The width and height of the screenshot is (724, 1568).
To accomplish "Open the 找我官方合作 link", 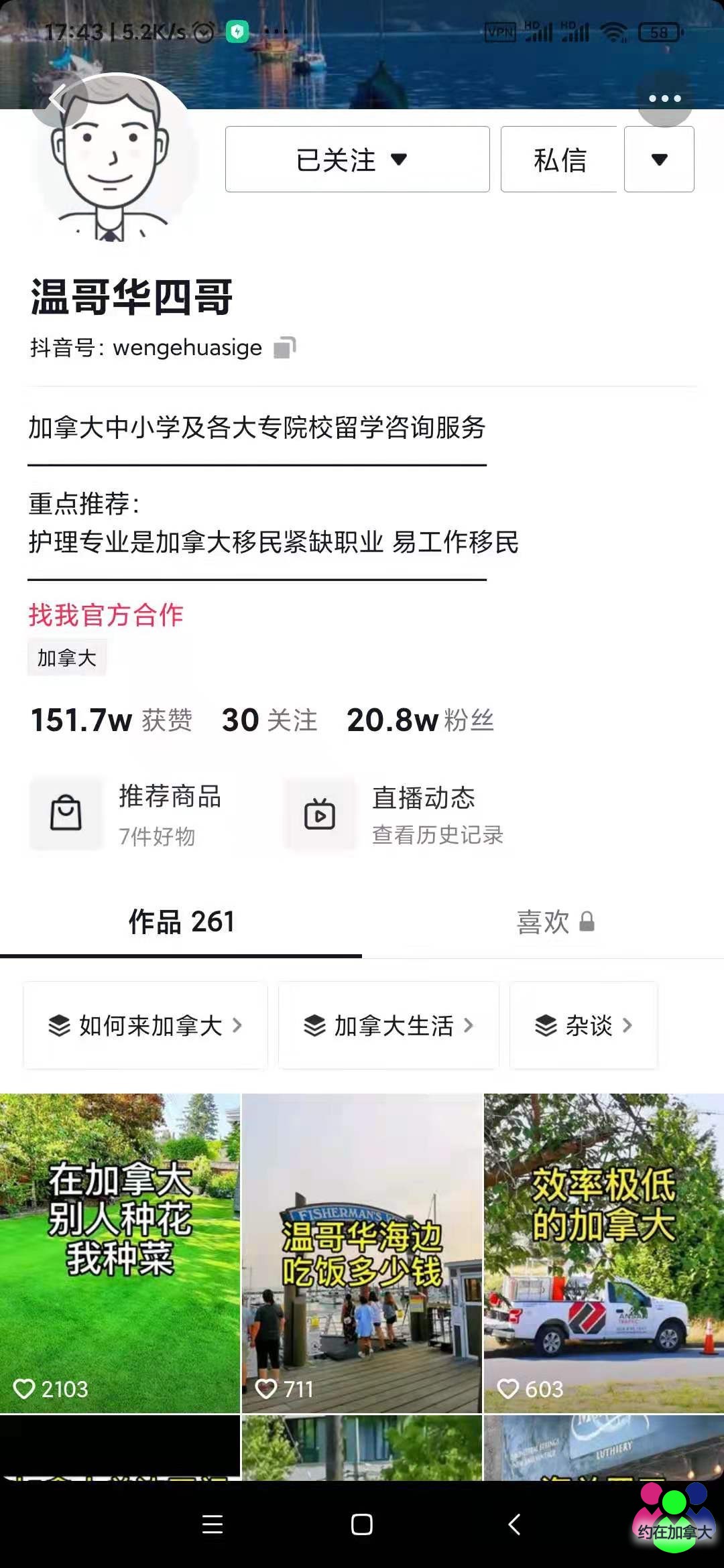I will point(106,614).
